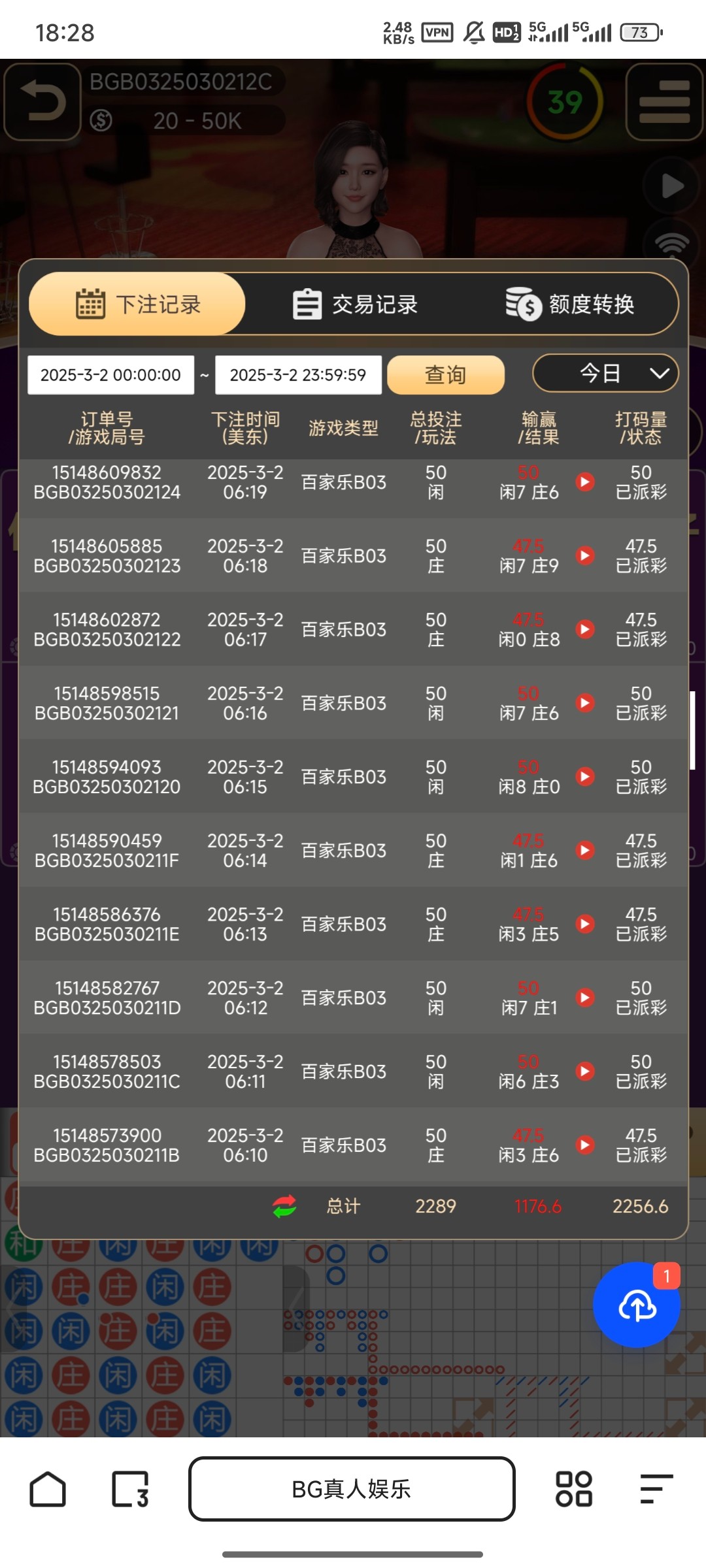This screenshot has height=1568, width=706.
Task: Tap the 查询 button
Action: coord(445,375)
